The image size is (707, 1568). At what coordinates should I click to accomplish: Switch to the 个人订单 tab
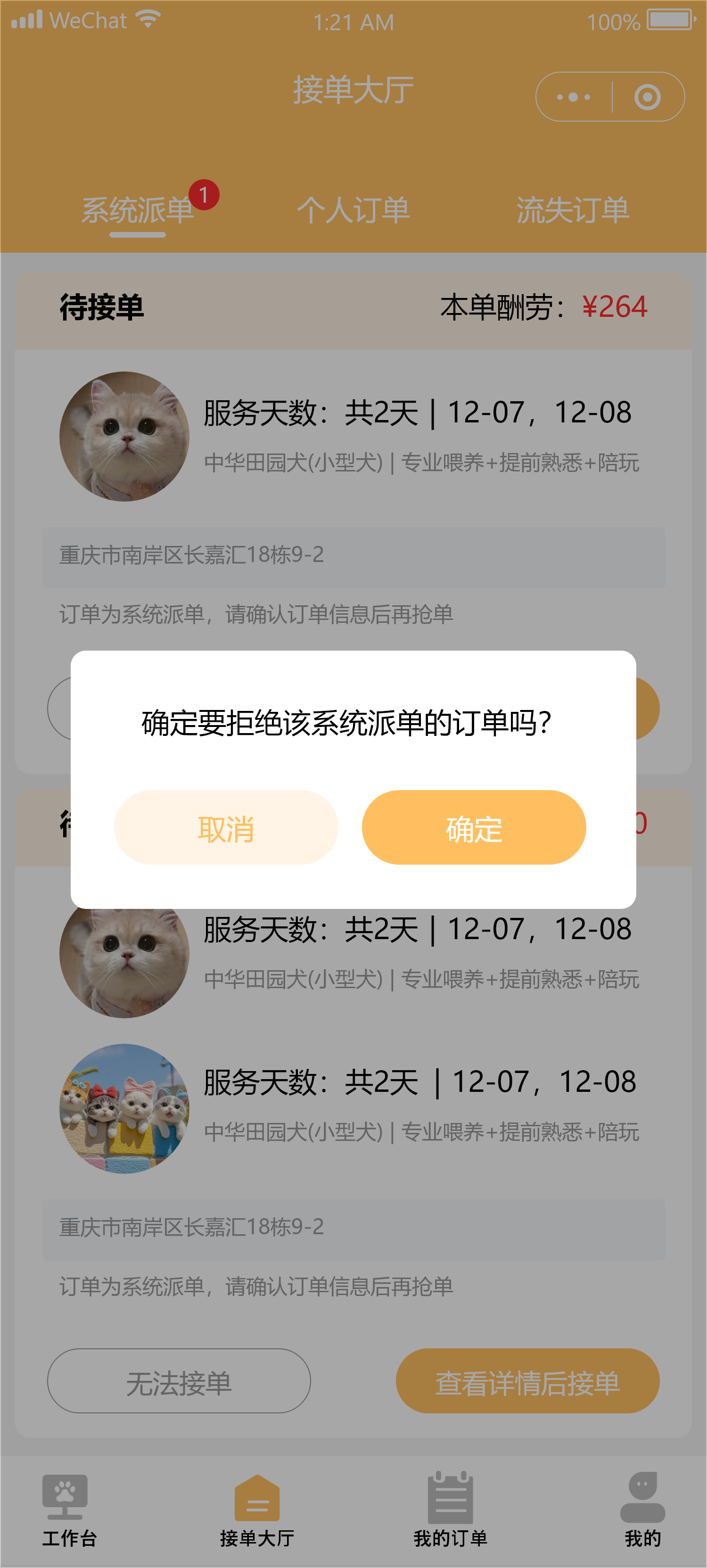(353, 210)
